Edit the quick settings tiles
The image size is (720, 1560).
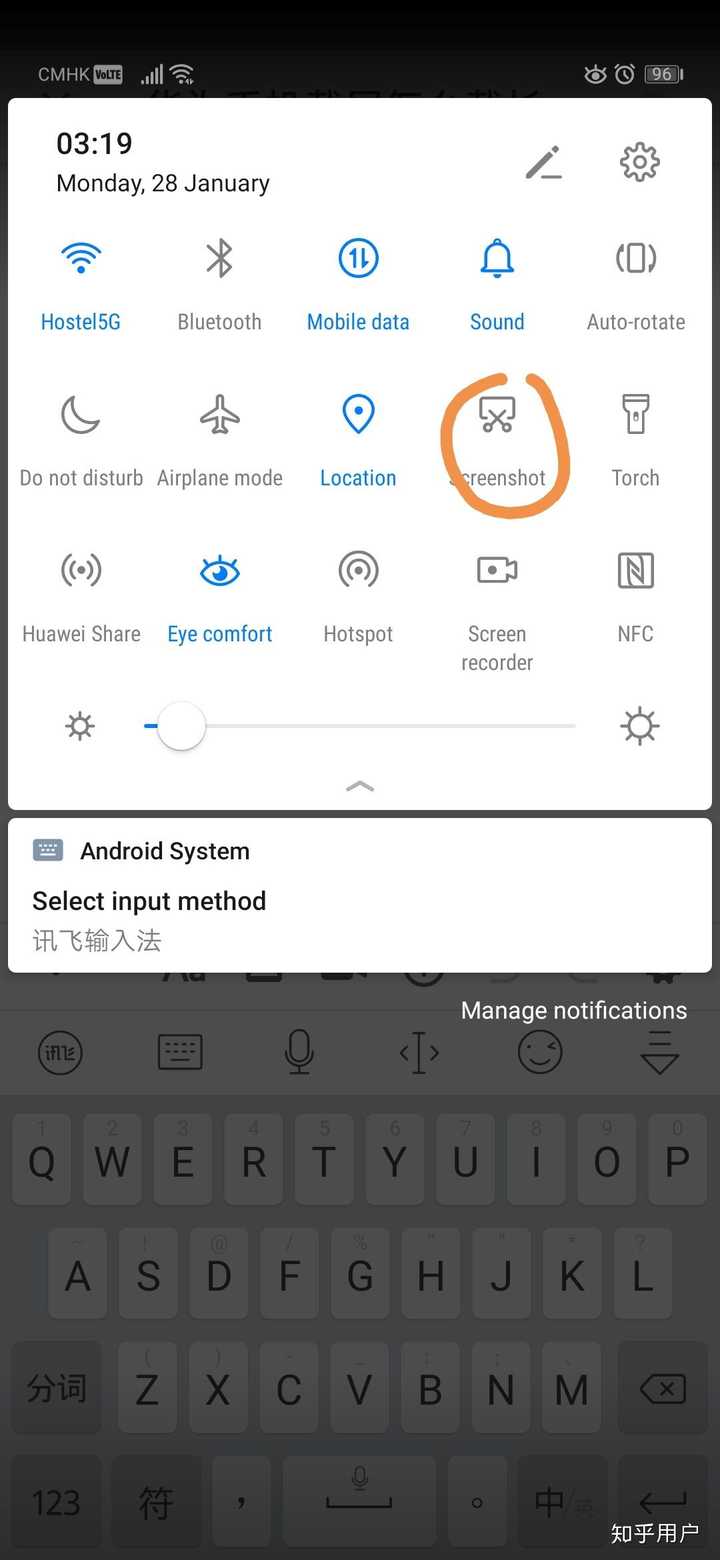(x=544, y=163)
